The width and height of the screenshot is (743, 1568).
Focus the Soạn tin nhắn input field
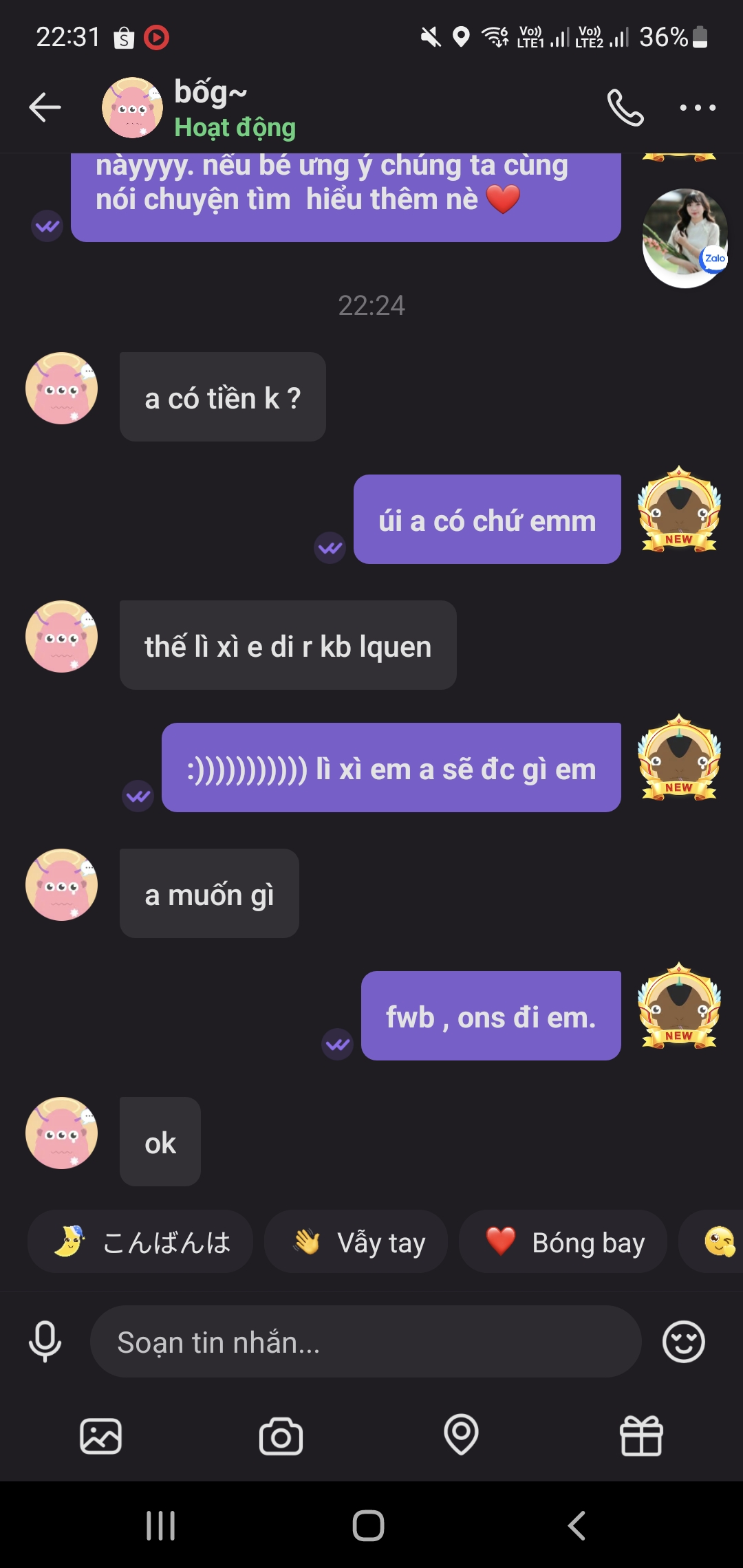click(365, 1342)
